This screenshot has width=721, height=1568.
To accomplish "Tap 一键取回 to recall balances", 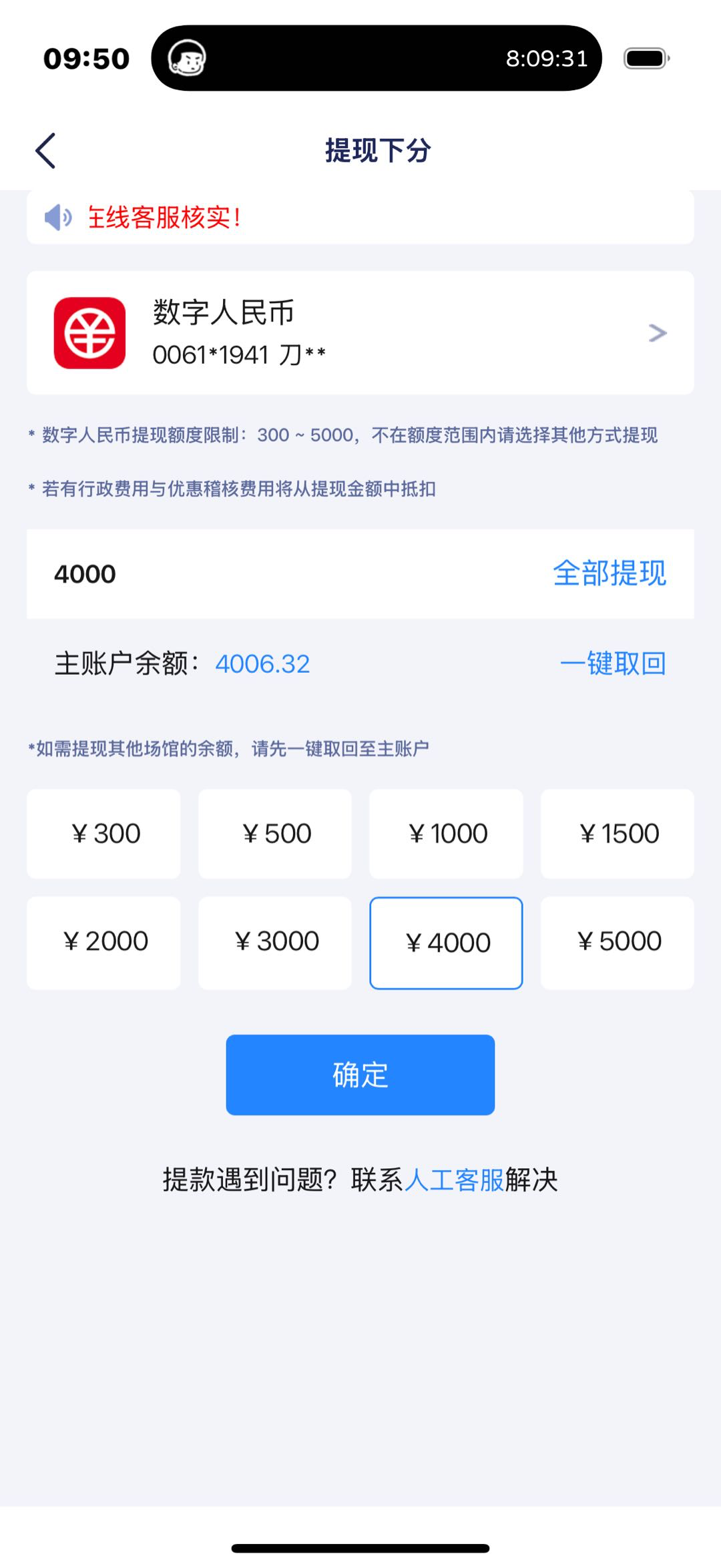I will click(x=612, y=664).
